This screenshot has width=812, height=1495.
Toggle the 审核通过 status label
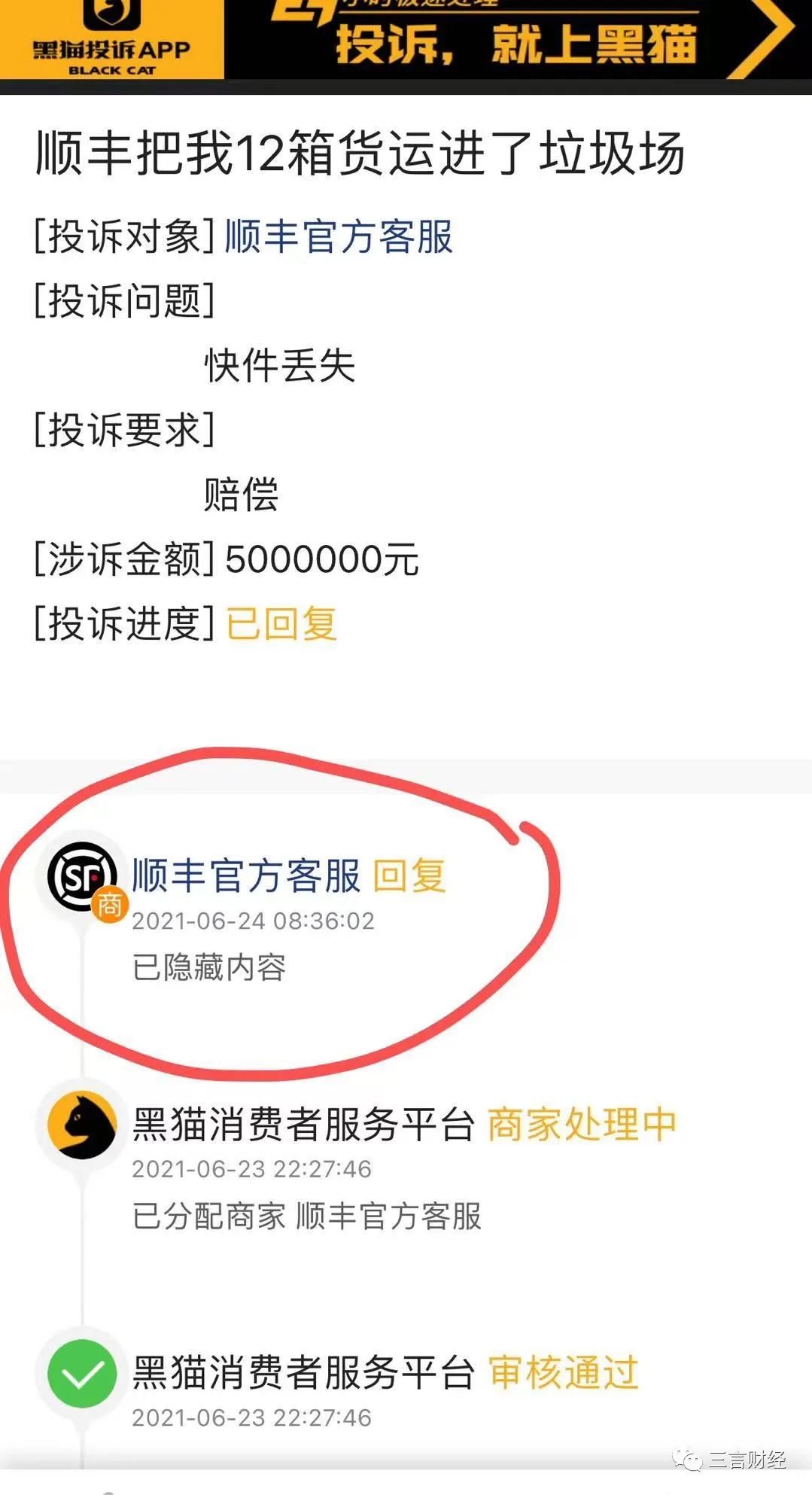click(564, 1372)
